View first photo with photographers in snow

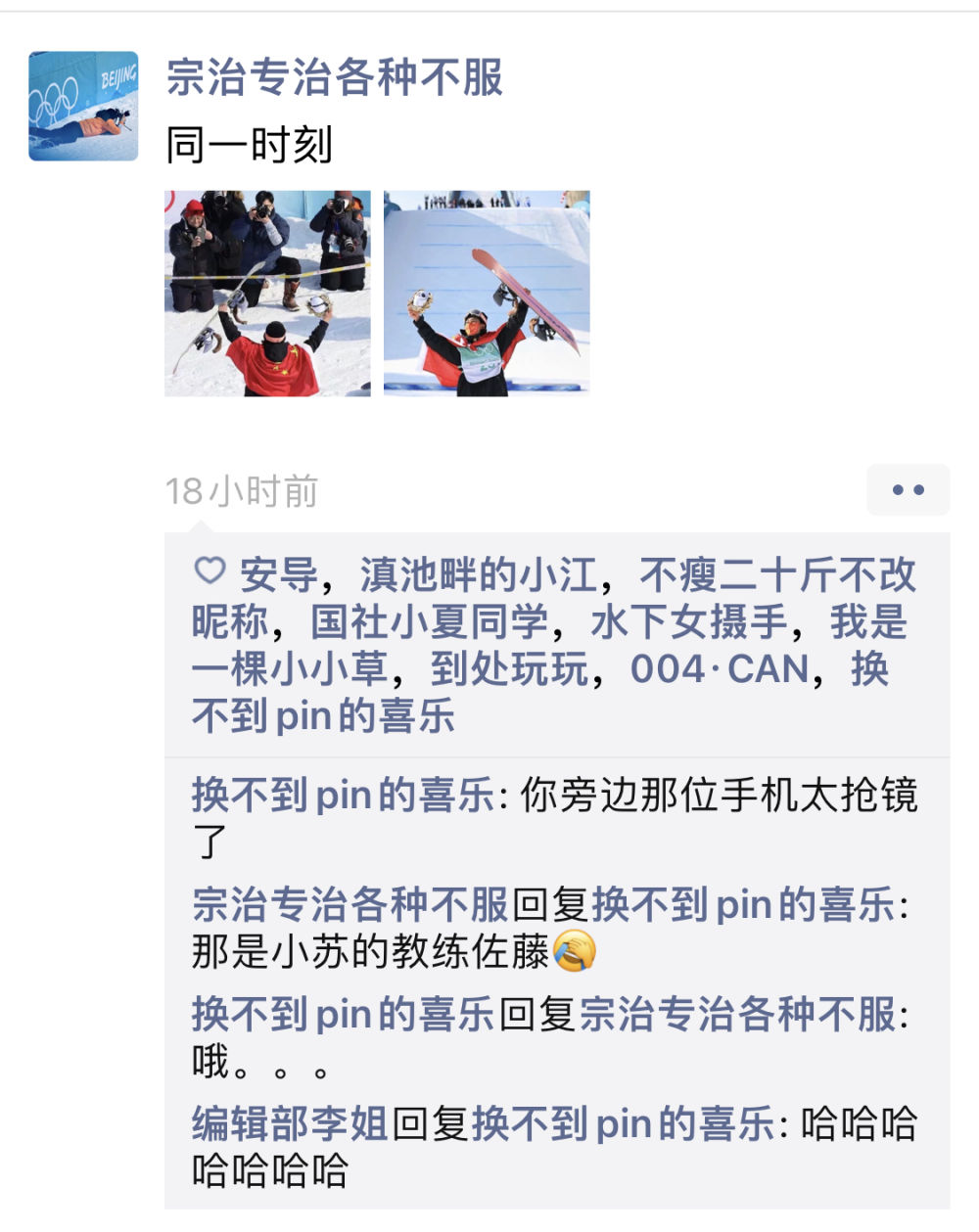[x=267, y=294]
